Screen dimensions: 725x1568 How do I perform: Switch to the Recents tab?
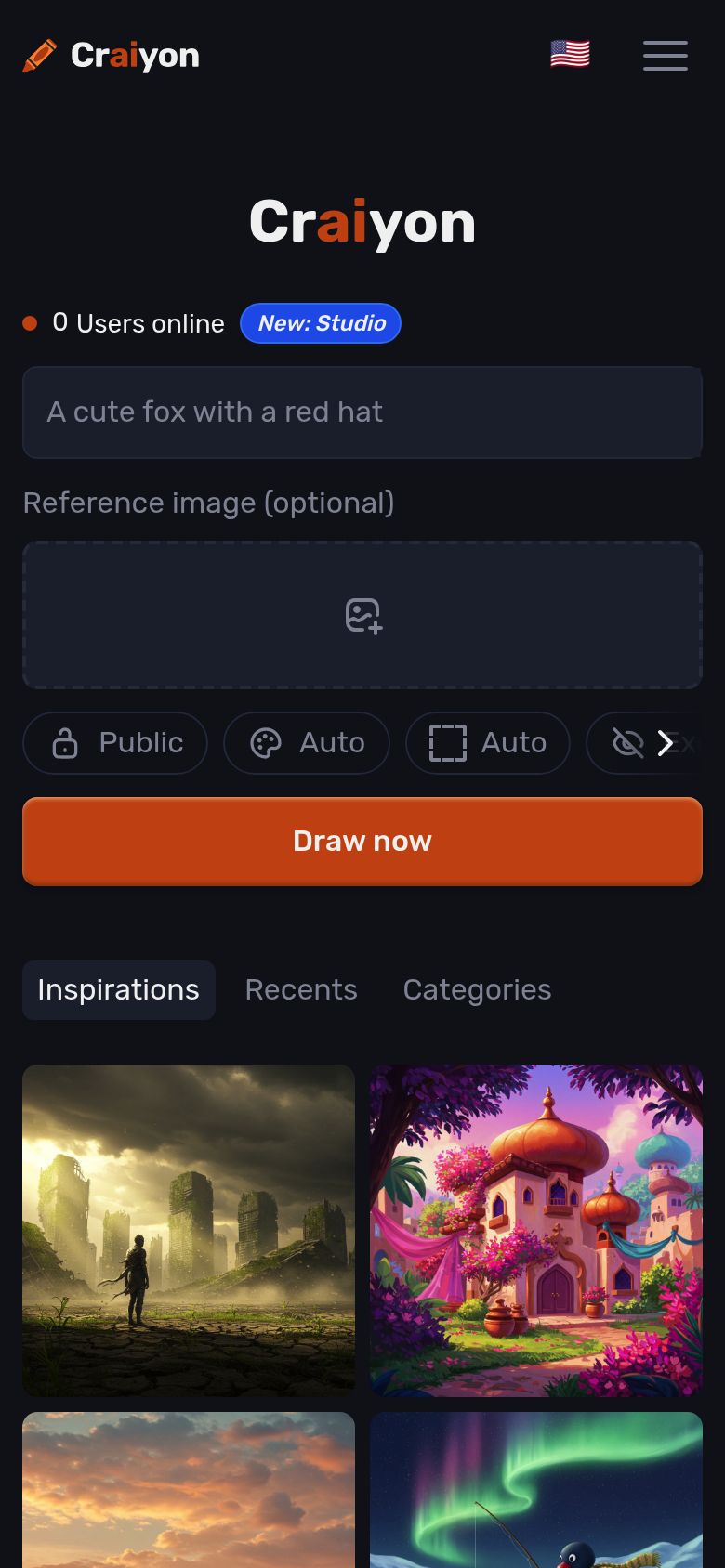301,990
